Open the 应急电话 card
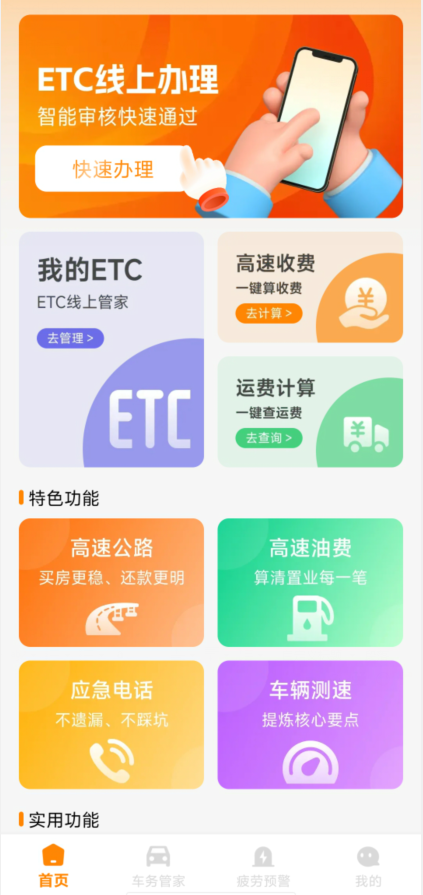Screen dimensions: 423x895 (x=111, y=725)
